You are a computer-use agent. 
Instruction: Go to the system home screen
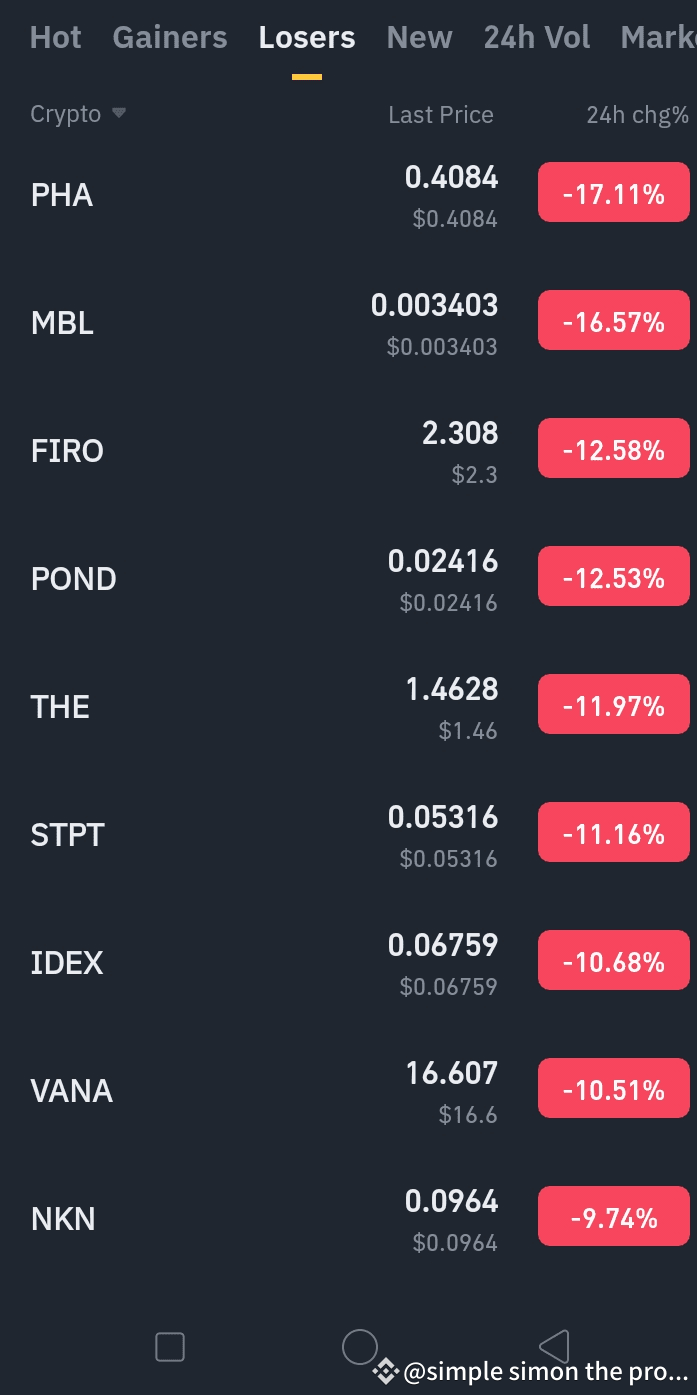[x=359, y=1346]
